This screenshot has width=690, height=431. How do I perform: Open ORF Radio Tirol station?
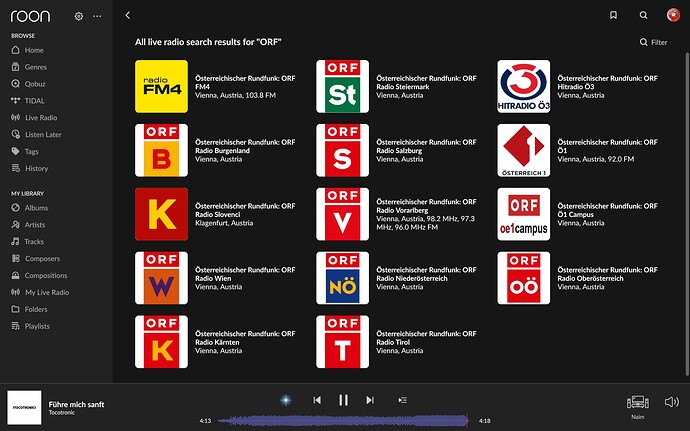(x=342, y=342)
